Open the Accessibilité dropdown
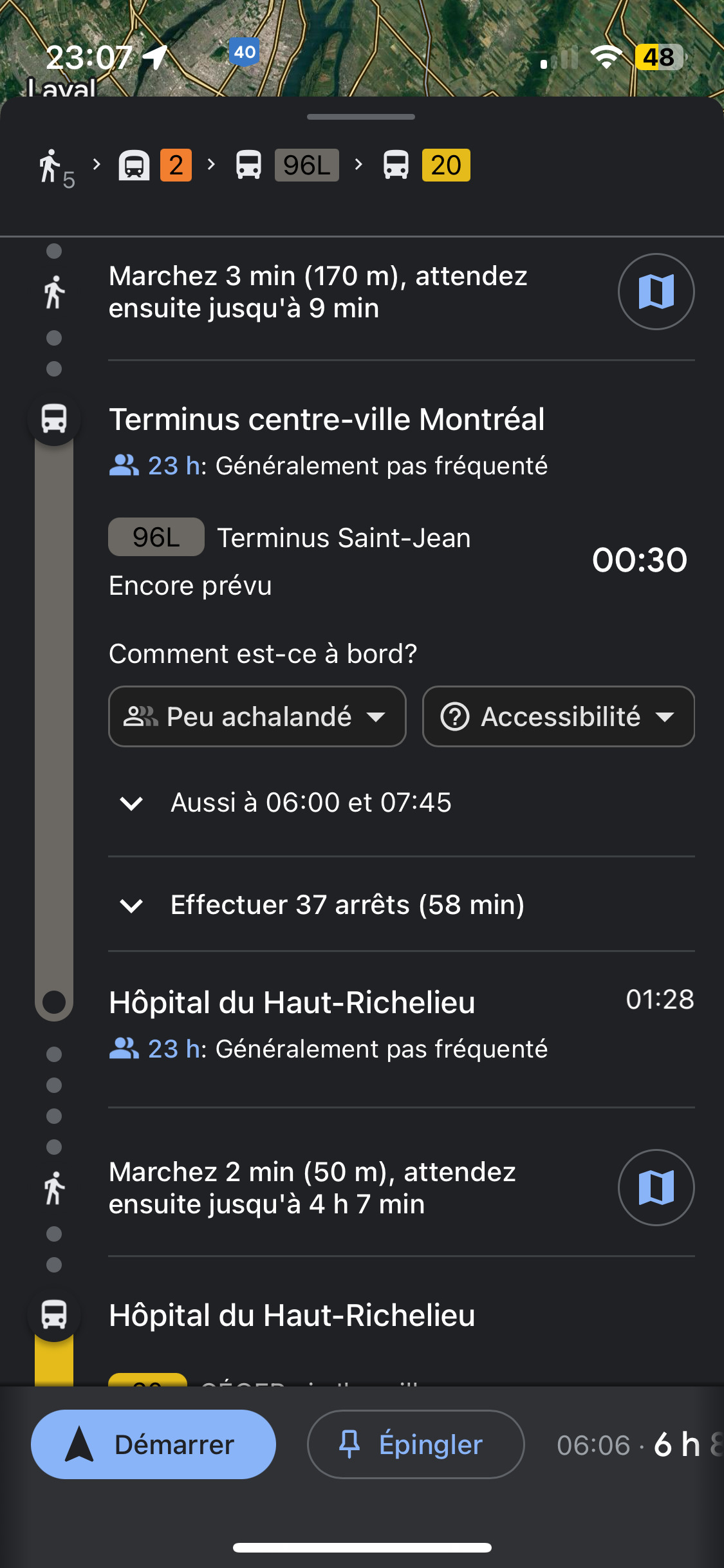 (558, 716)
